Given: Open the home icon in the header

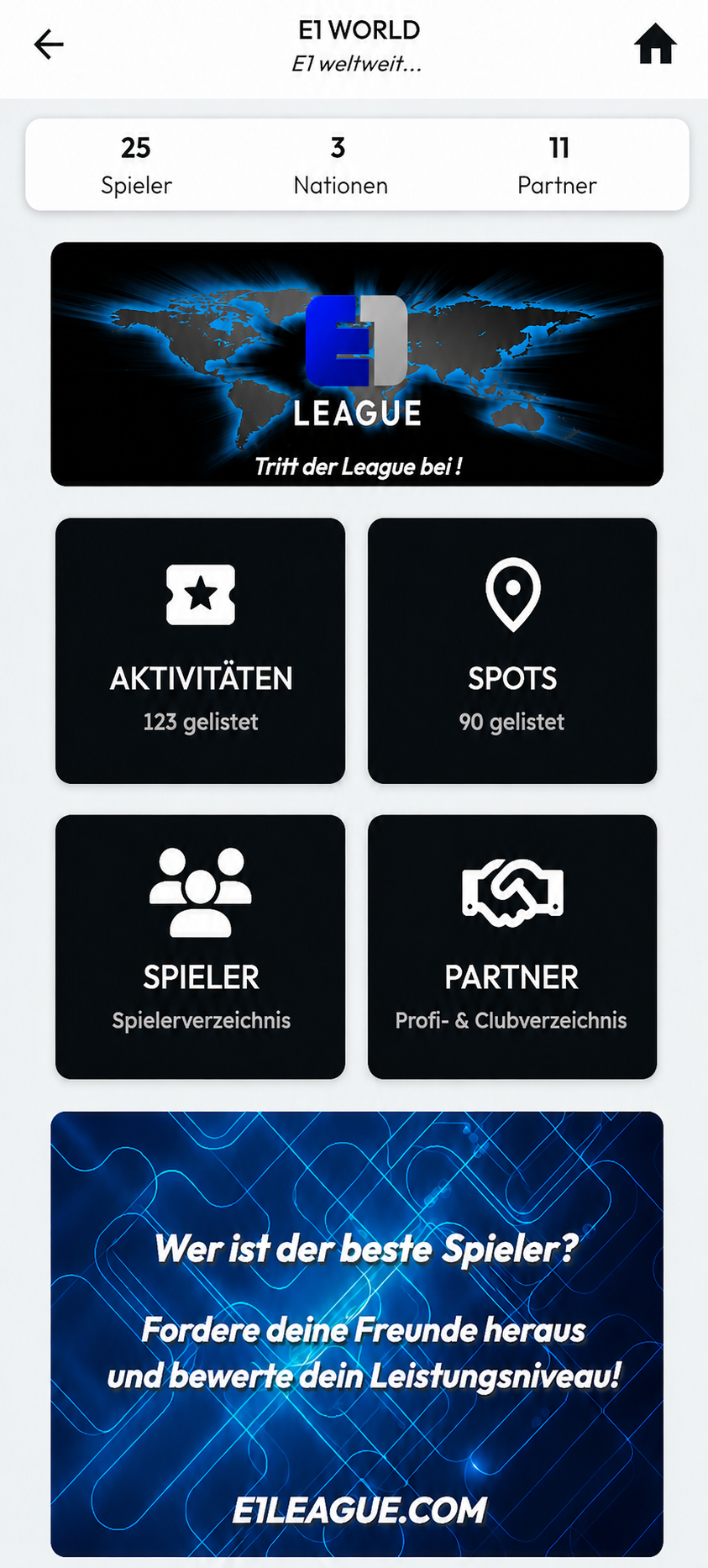Looking at the screenshot, I should click(655, 45).
